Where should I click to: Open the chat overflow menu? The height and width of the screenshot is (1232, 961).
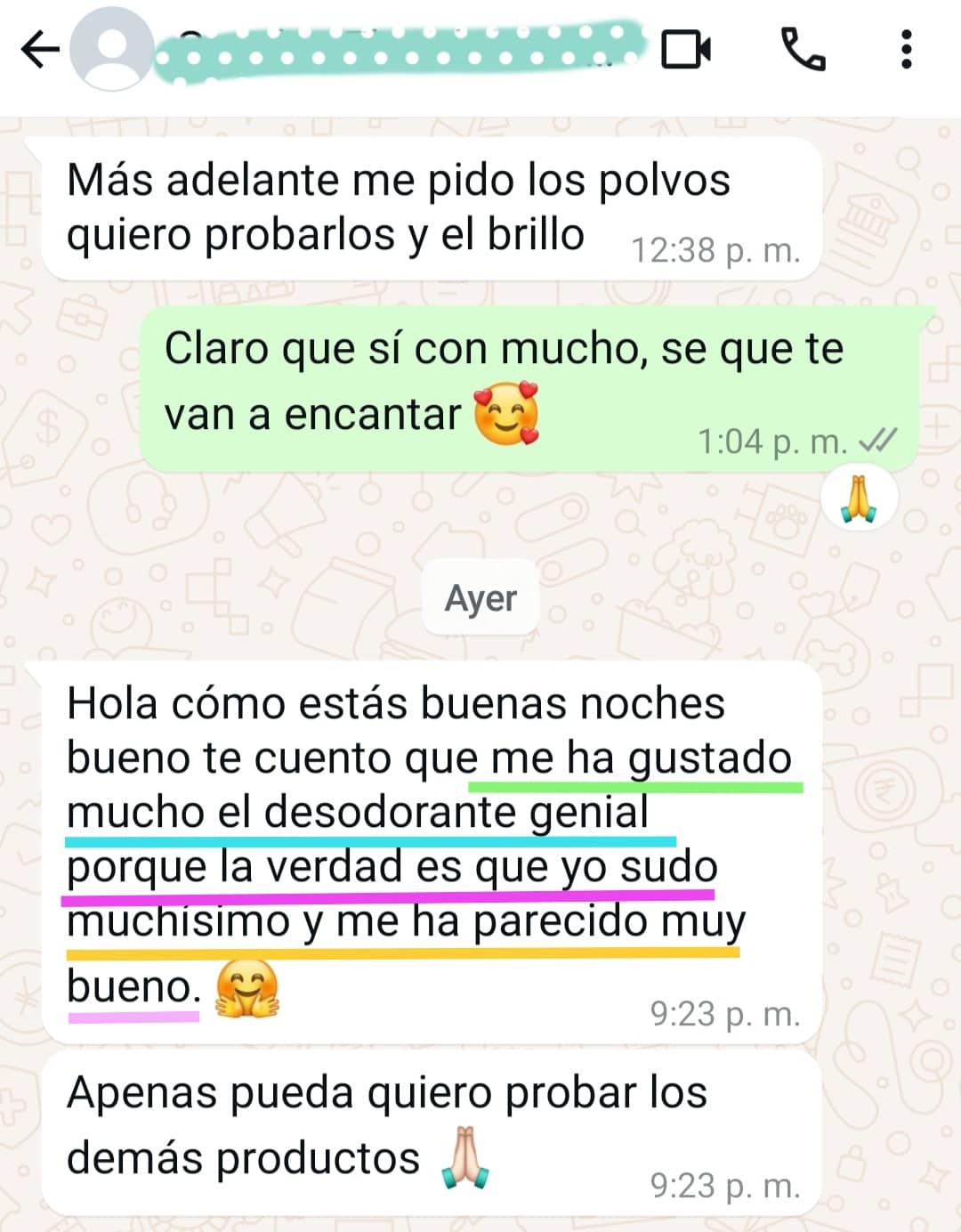click(906, 49)
